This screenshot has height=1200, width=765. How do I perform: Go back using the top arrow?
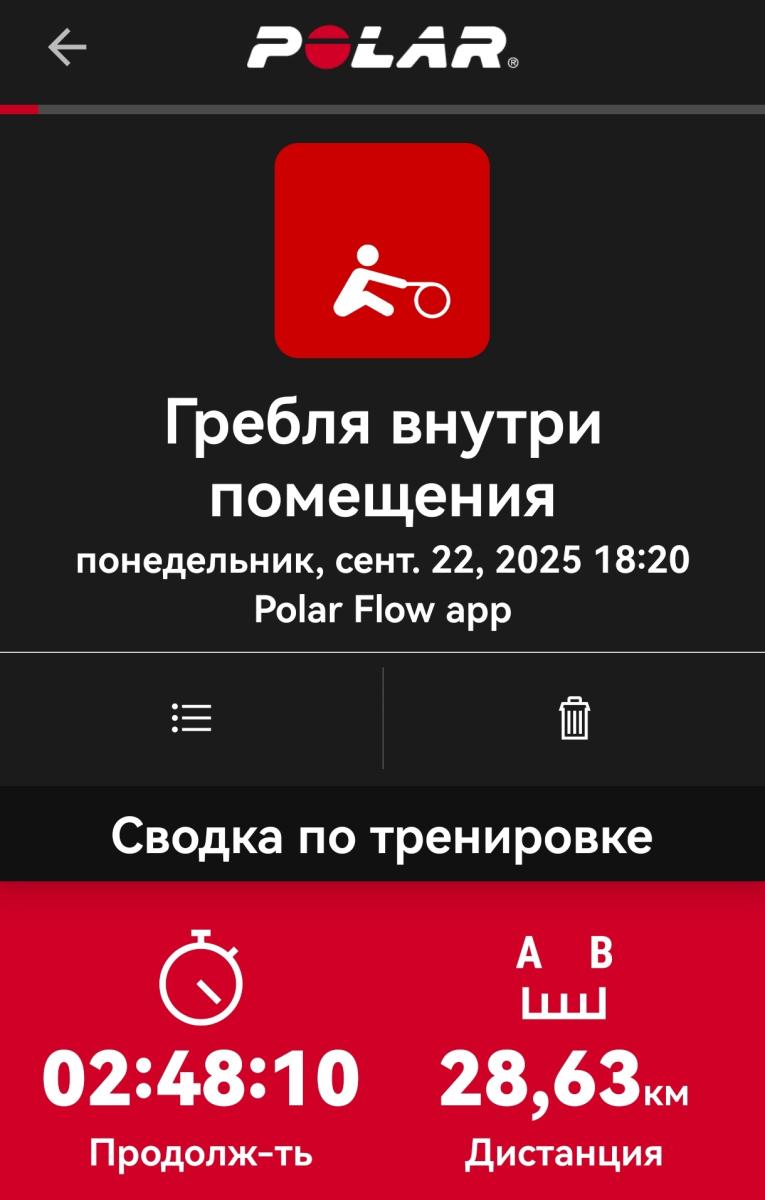pyautogui.click(x=67, y=46)
